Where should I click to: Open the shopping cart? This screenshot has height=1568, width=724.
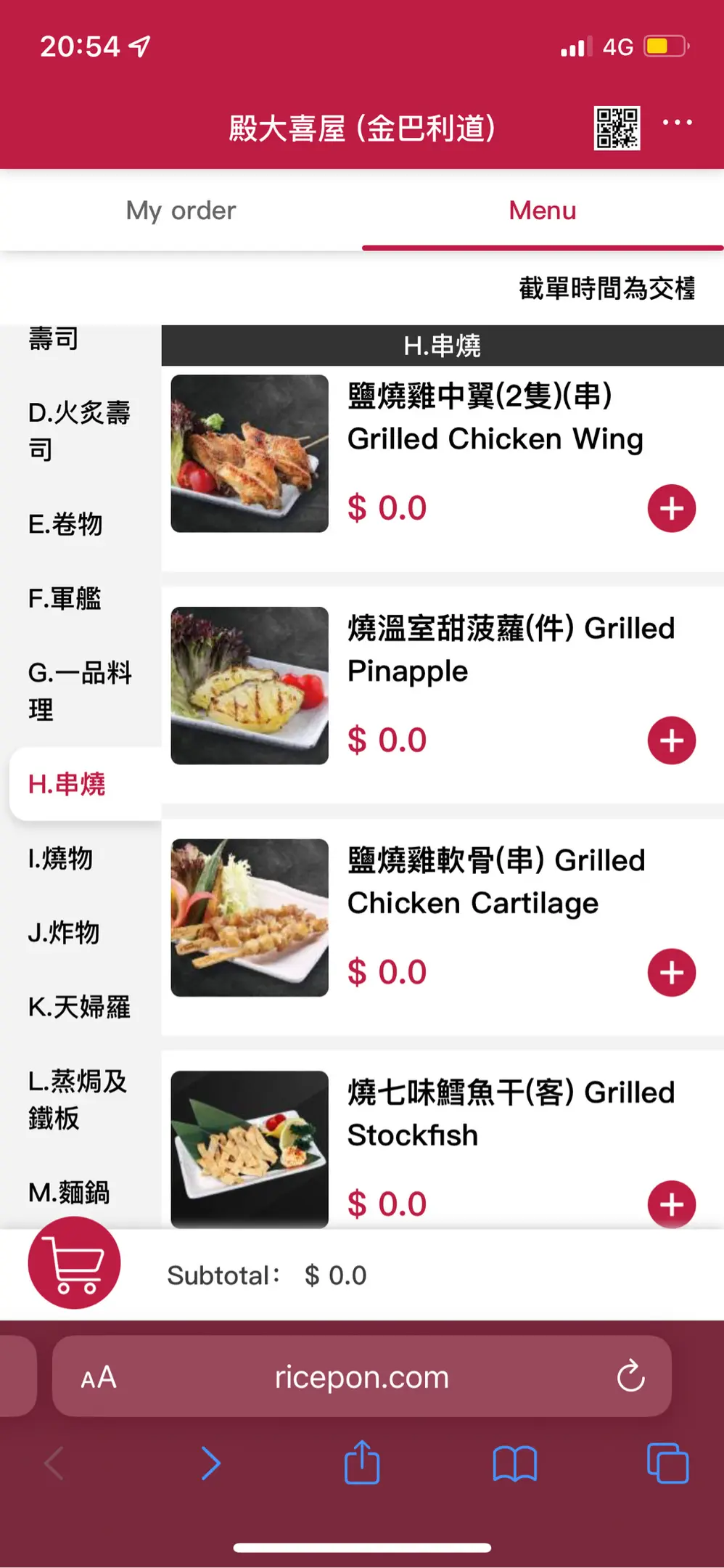click(74, 1263)
